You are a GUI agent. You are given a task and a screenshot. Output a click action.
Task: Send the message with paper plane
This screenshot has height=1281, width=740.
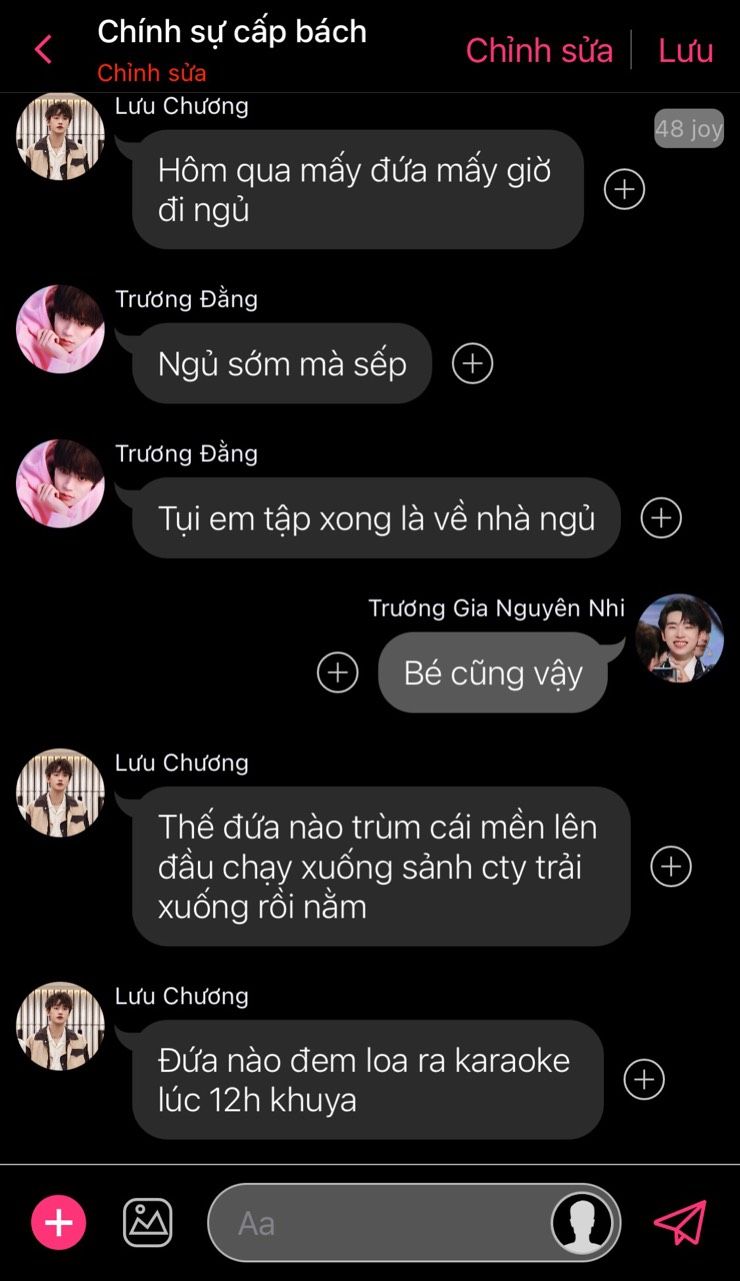click(x=680, y=1222)
